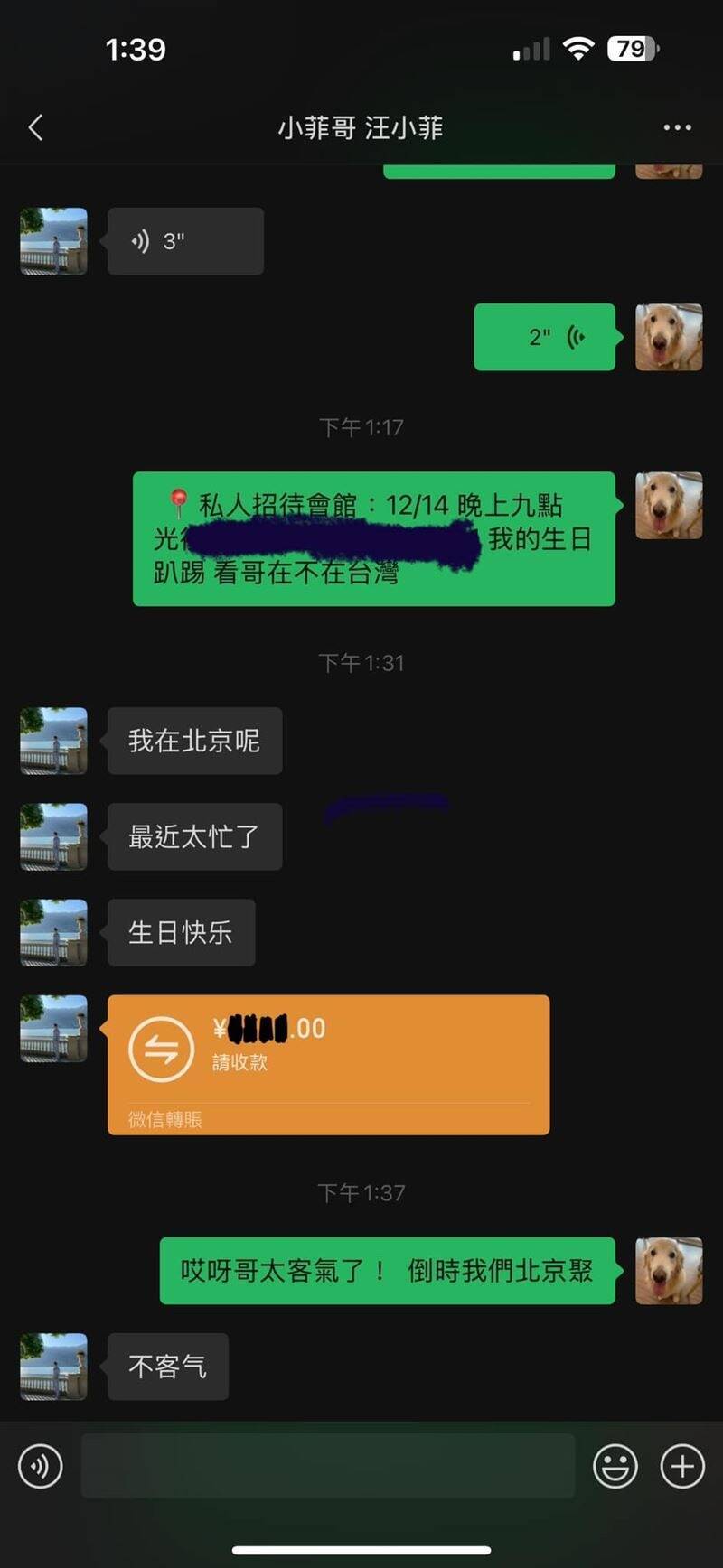Go back to the chat list
Viewport: 723px width, 1568px height.
[35, 127]
